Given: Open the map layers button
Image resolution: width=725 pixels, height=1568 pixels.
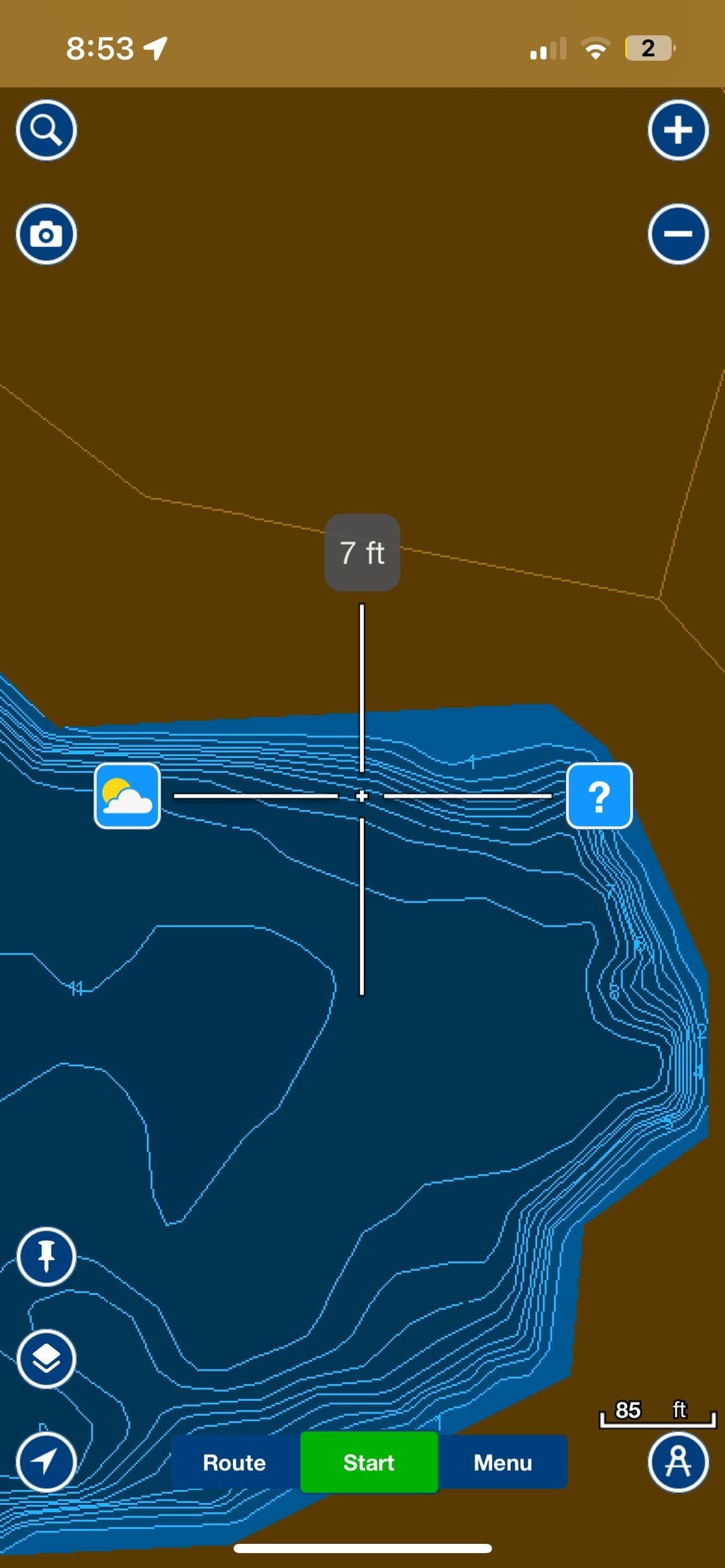Looking at the screenshot, I should (x=46, y=1359).
